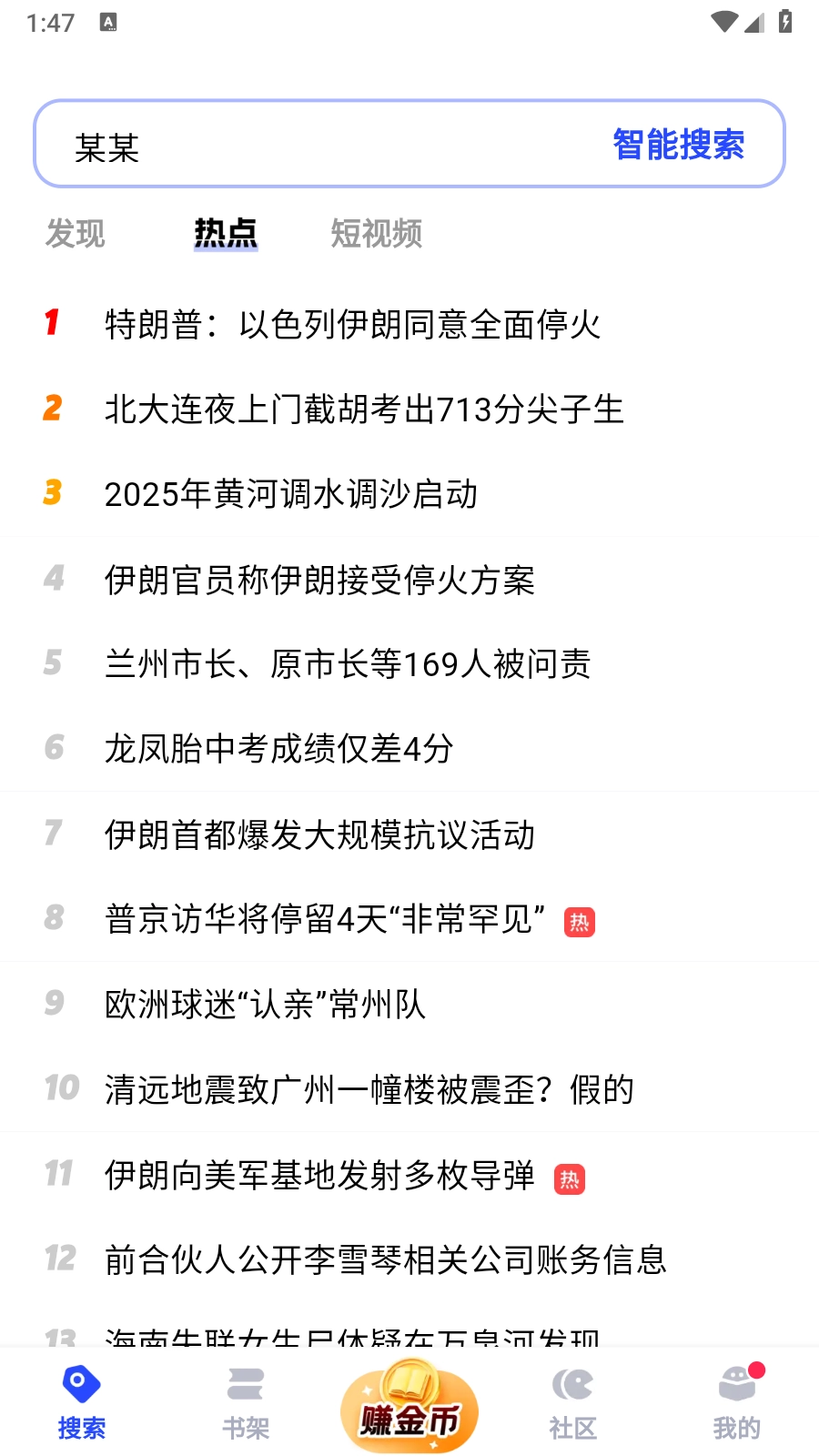Open story 北大连夜上门截胡考出713分尖子生
The height and width of the screenshot is (1456, 819).
[x=364, y=409]
